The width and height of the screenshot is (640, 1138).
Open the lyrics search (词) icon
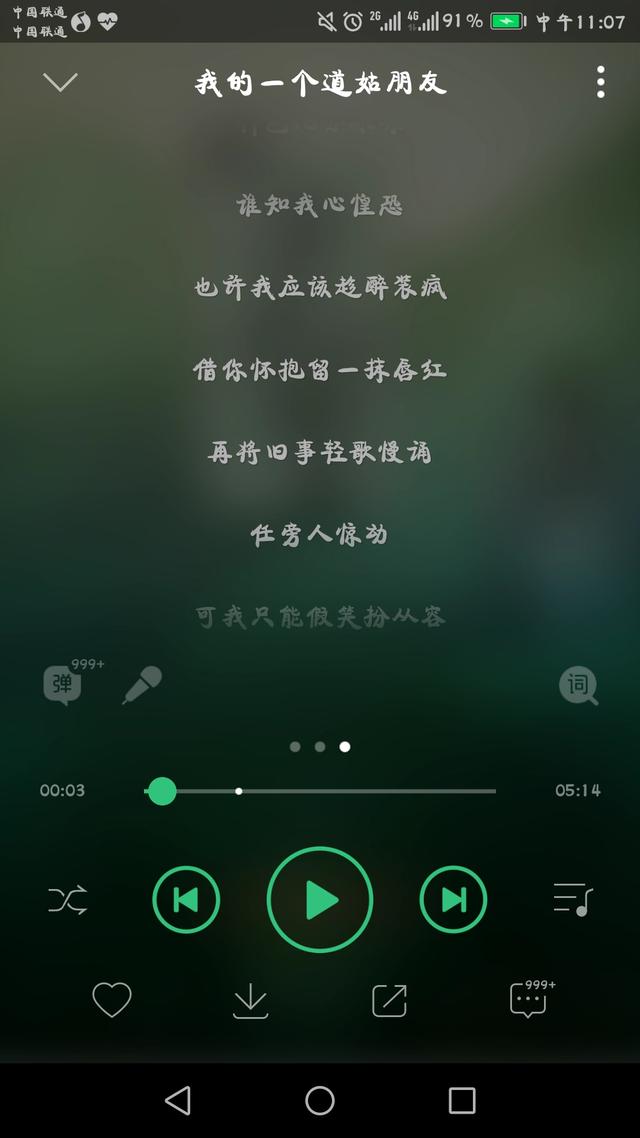578,685
